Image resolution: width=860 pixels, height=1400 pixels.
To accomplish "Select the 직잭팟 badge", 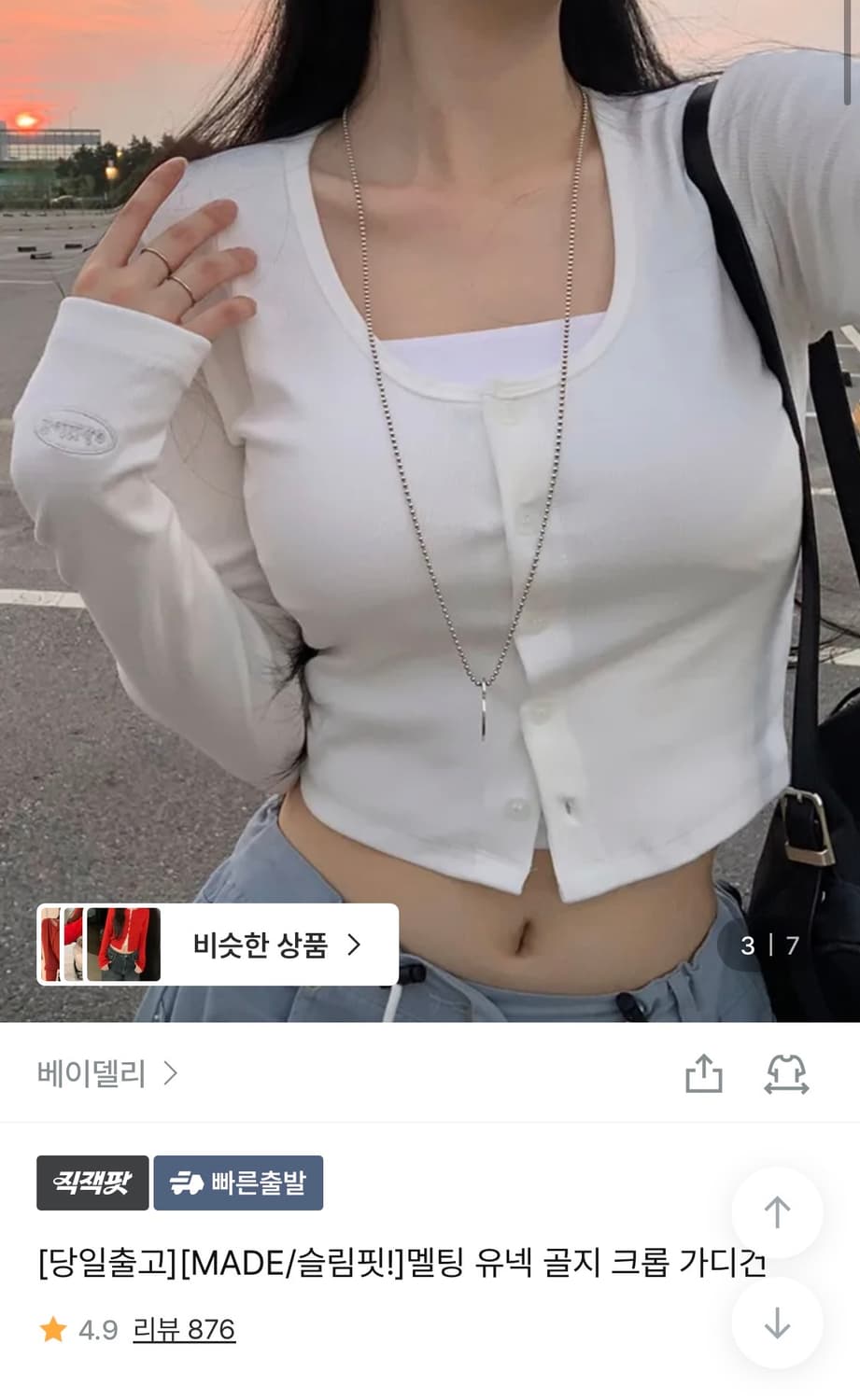I will coord(92,1183).
